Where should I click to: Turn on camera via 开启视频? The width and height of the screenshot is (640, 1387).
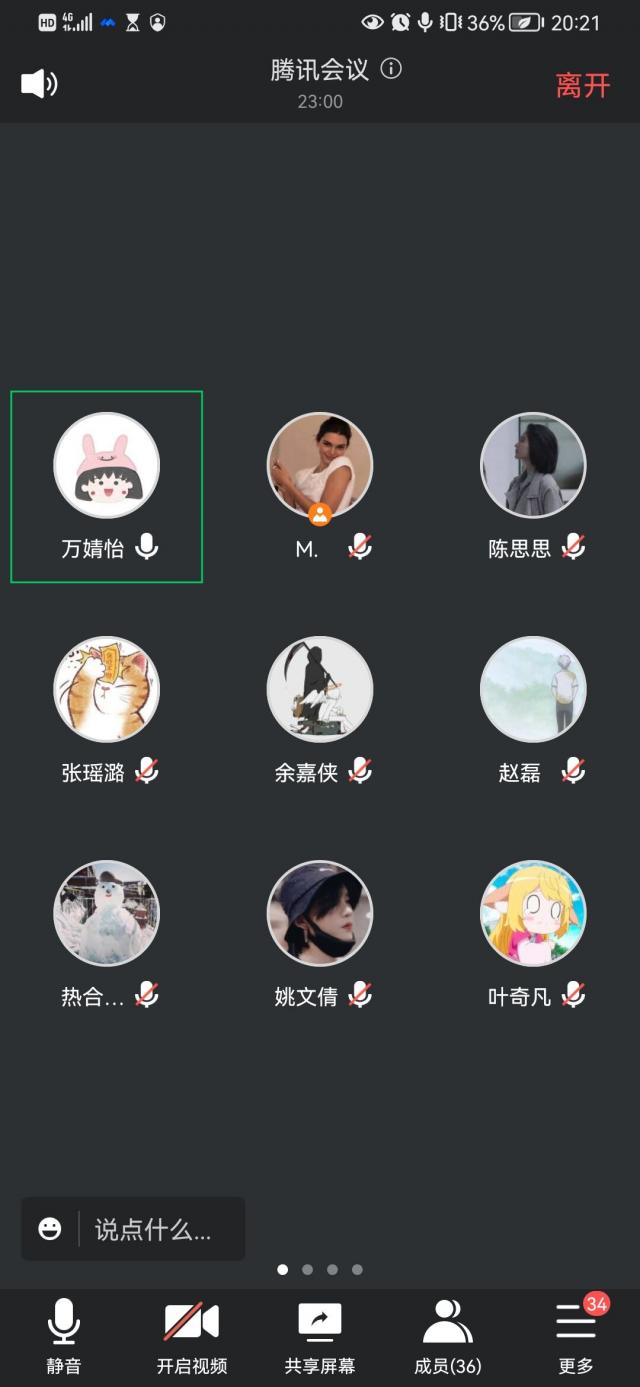(x=191, y=1336)
